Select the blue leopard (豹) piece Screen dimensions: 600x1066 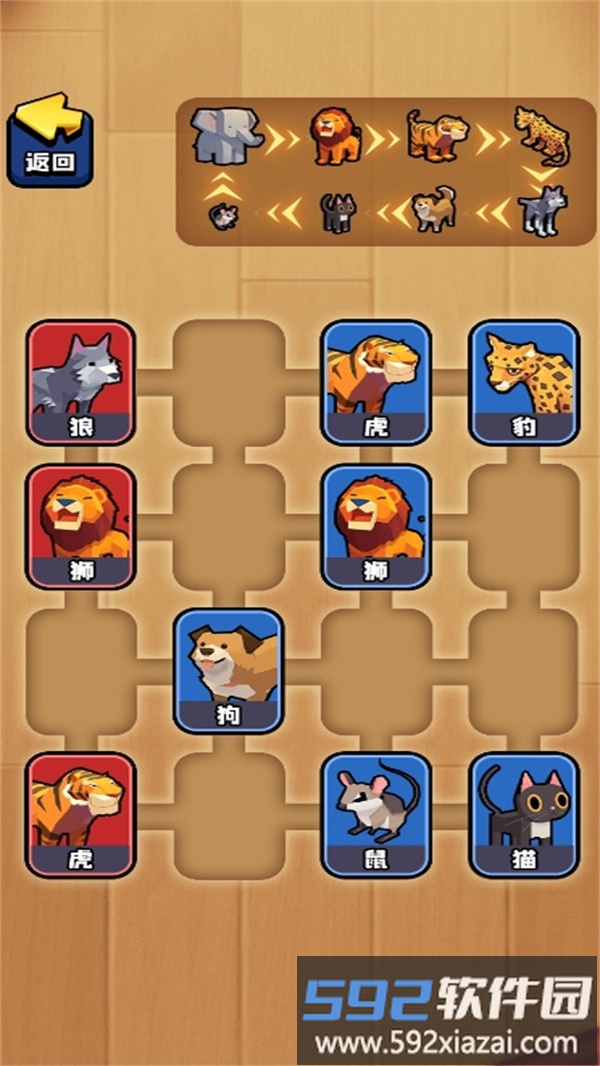click(524, 382)
